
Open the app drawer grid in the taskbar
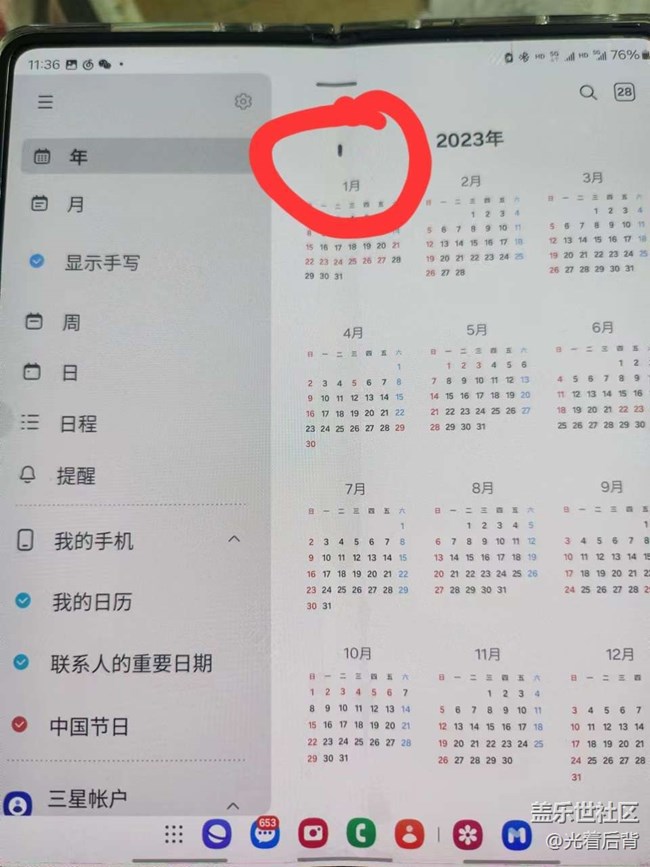(x=174, y=834)
